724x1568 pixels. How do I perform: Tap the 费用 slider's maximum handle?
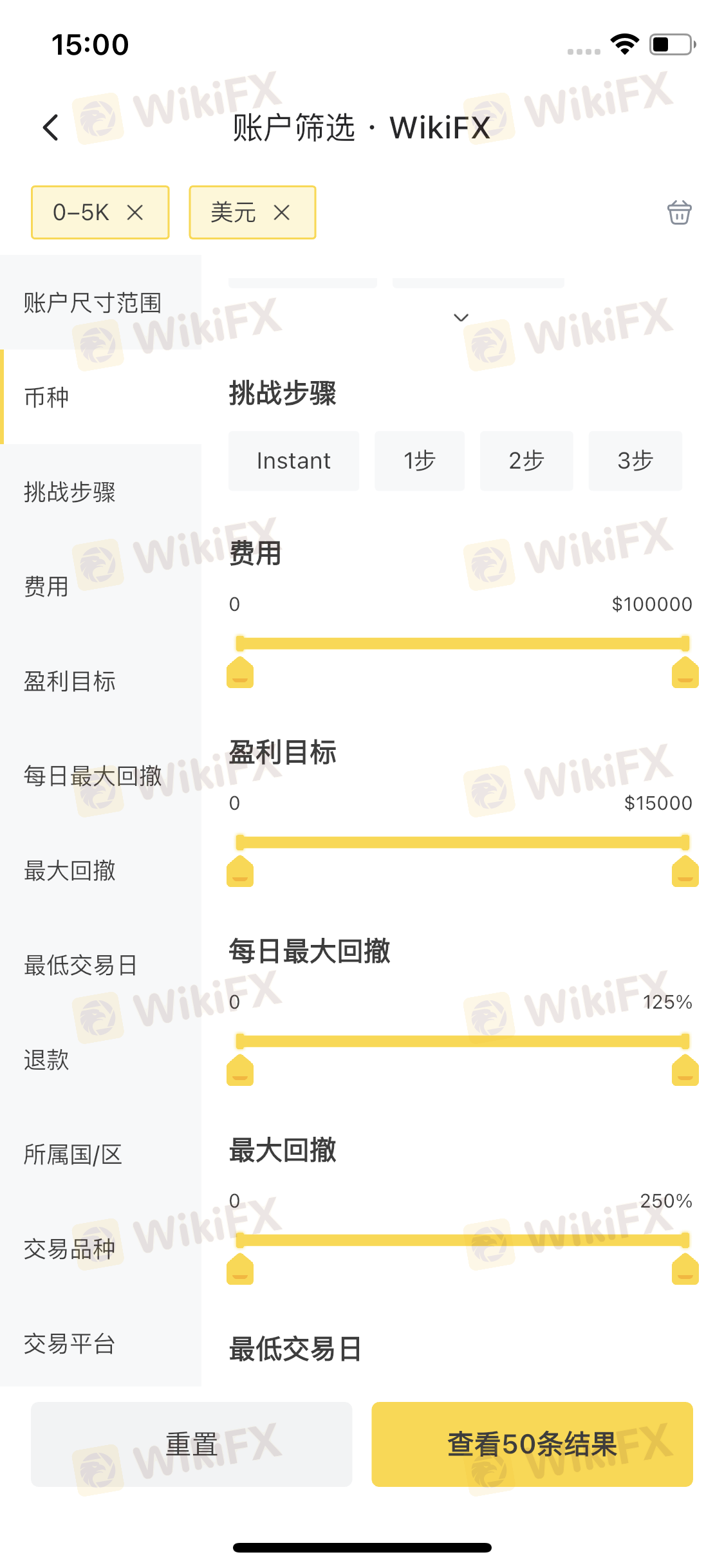coord(685,672)
